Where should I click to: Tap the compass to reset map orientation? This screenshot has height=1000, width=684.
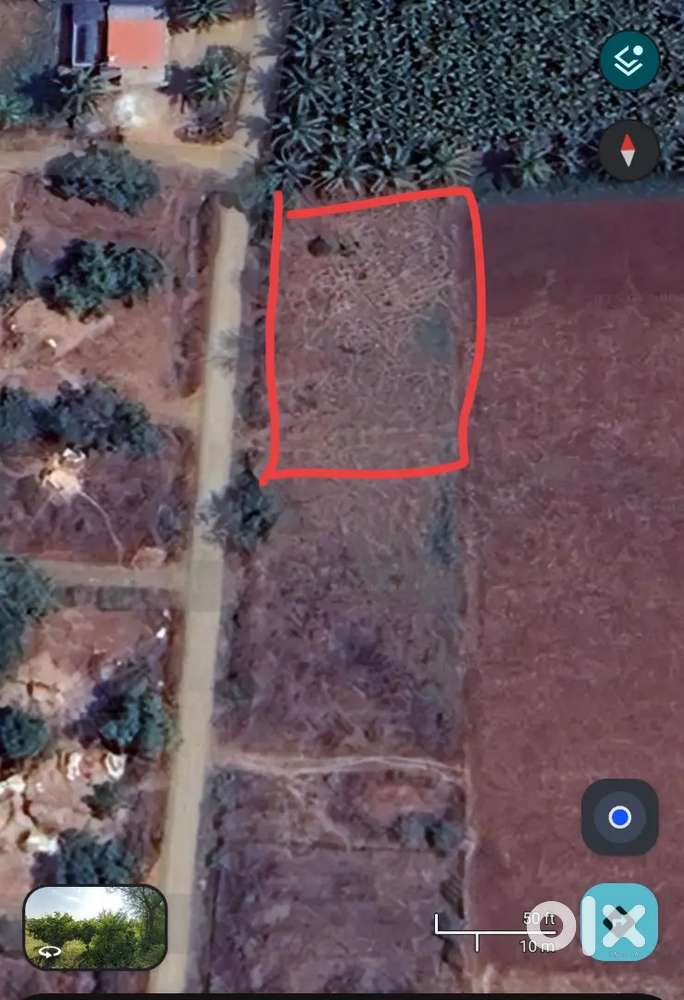pos(629,151)
